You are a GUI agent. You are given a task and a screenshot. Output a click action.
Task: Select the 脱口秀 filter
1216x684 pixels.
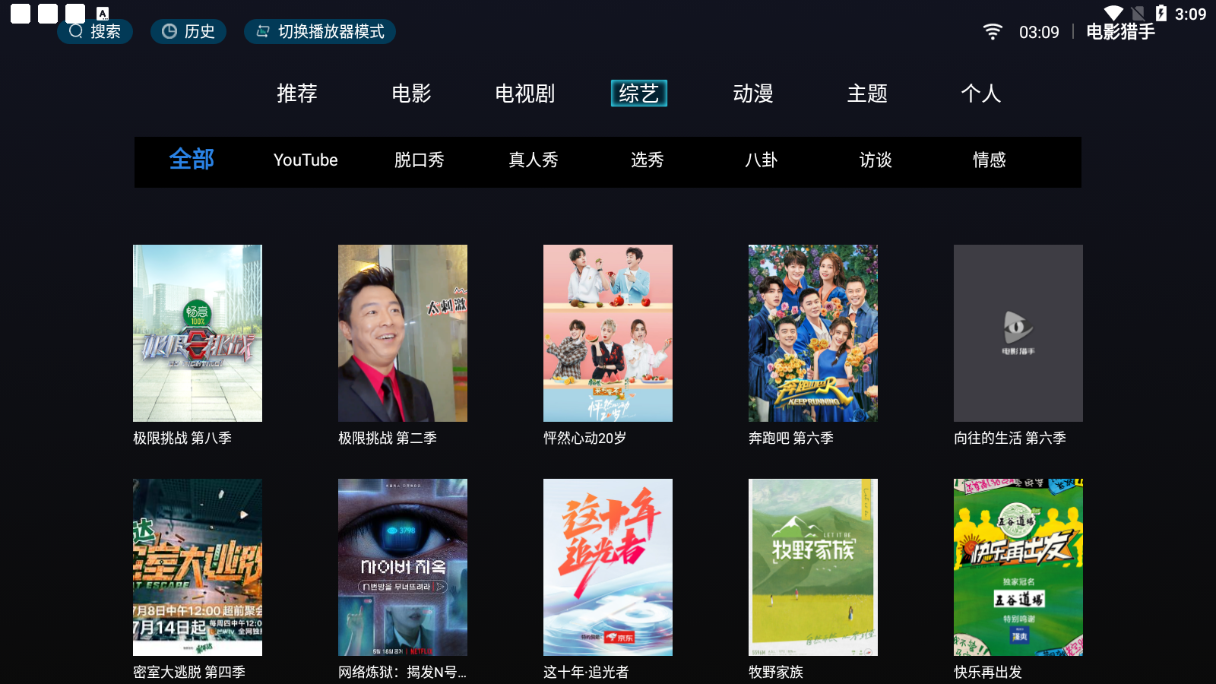pos(419,160)
